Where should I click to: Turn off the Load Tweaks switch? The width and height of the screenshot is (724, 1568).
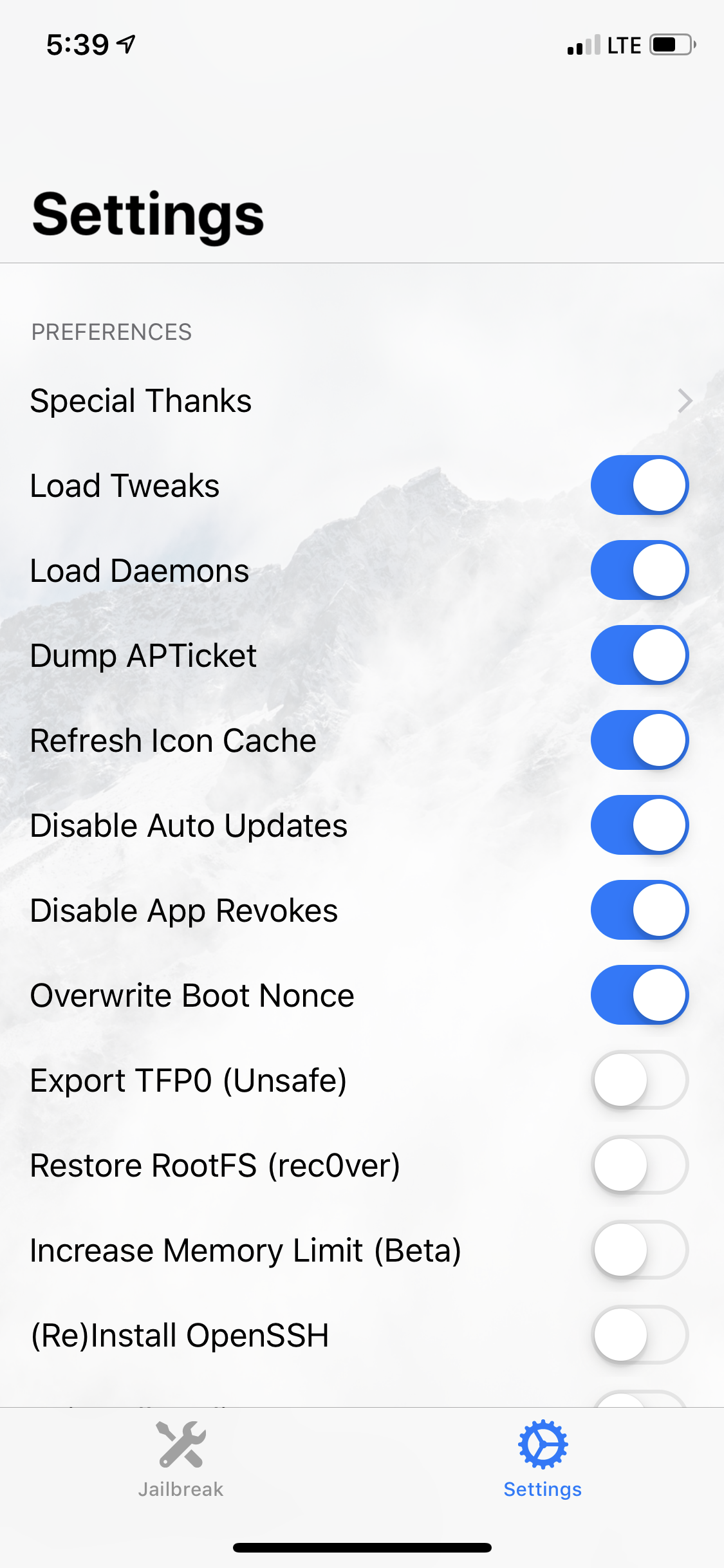pyautogui.click(x=640, y=485)
